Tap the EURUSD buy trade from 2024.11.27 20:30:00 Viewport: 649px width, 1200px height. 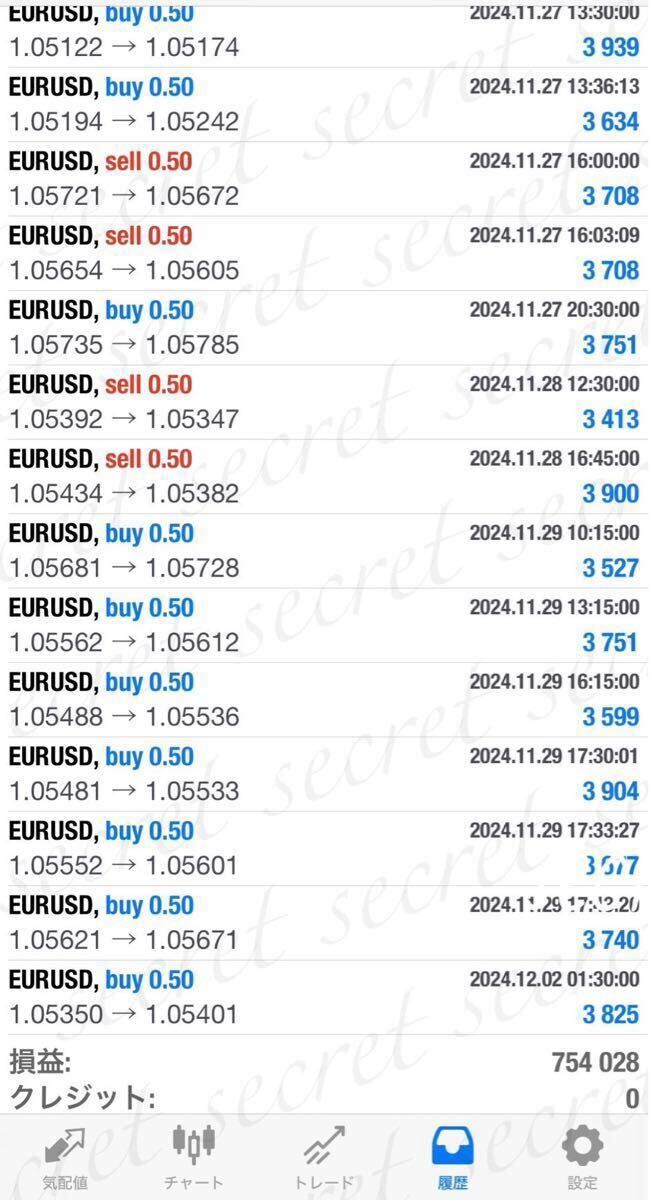(324, 328)
